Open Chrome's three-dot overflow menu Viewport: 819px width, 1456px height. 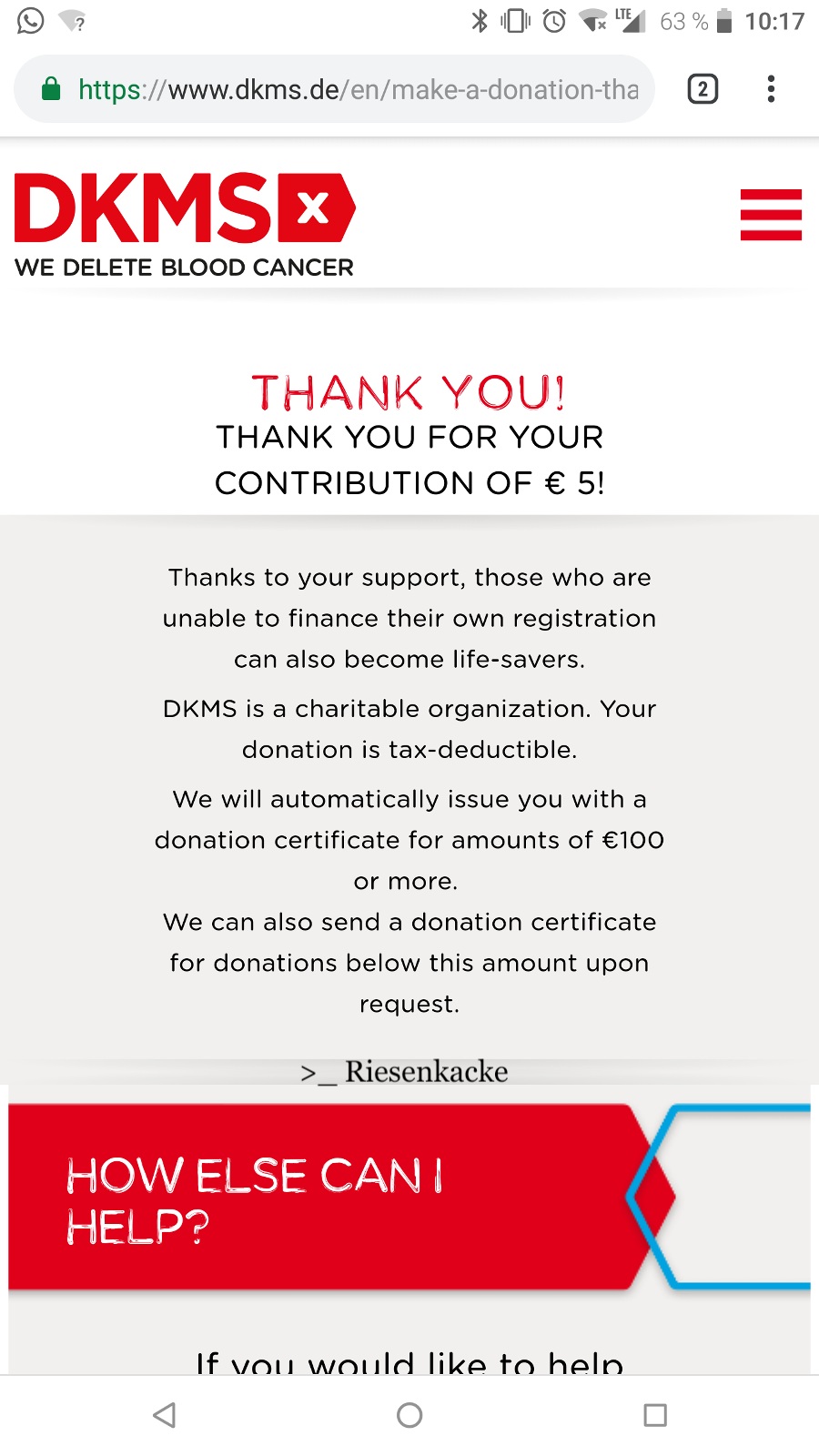point(771,89)
